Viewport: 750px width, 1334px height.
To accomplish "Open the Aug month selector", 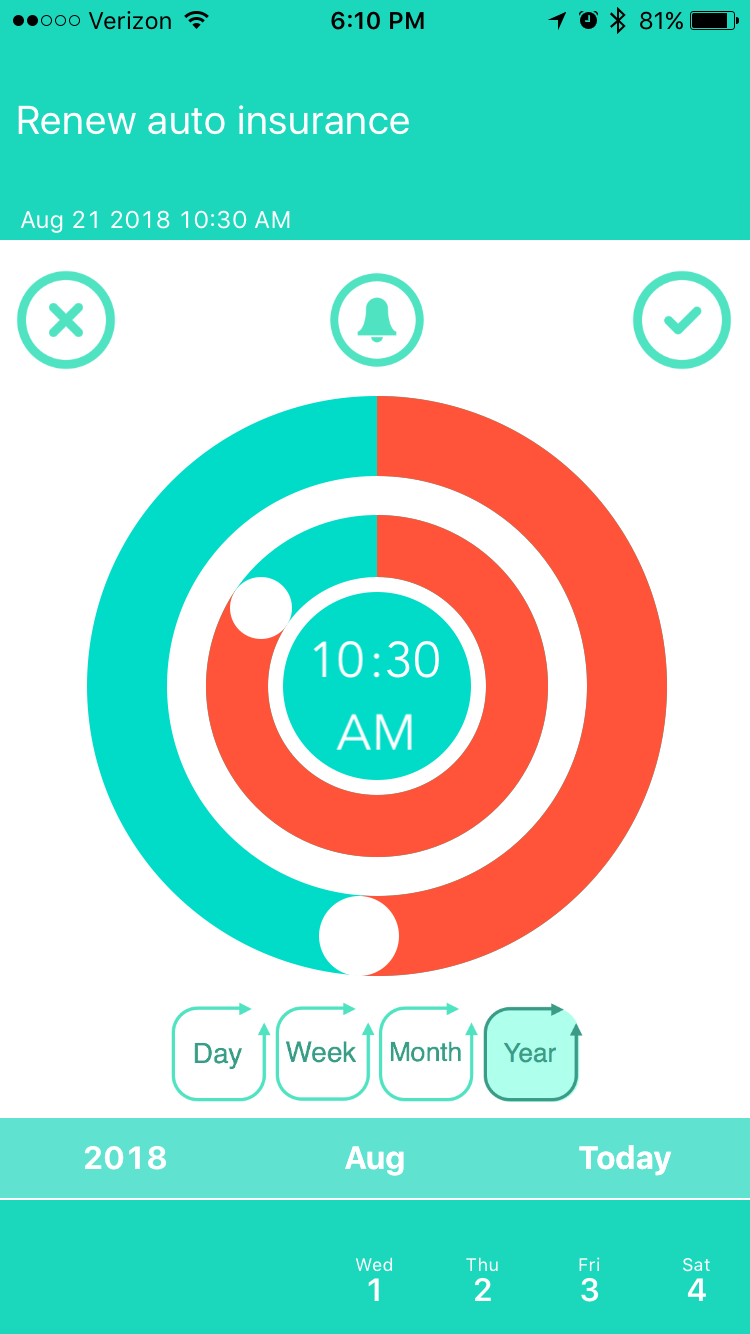I will pos(375,1158).
